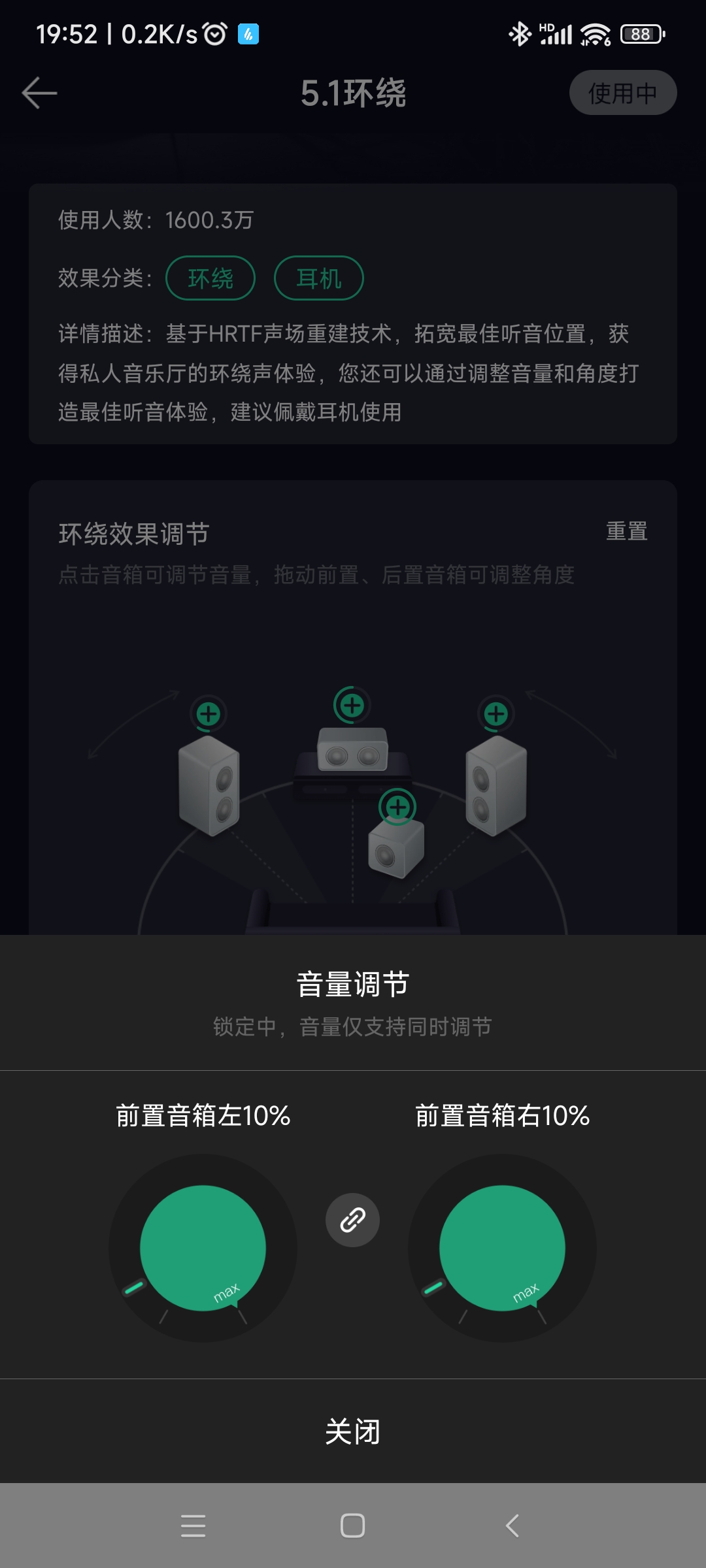Select the 环绕 category chip
This screenshot has width=706, height=1568.
[x=210, y=278]
